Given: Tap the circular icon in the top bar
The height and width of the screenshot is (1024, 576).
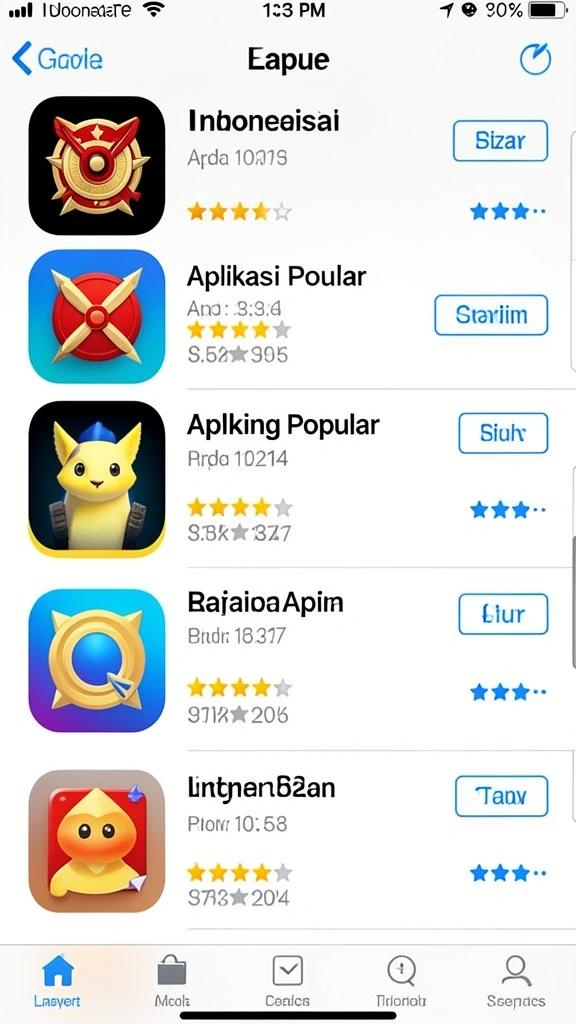Looking at the screenshot, I should [x=536, y=60].
